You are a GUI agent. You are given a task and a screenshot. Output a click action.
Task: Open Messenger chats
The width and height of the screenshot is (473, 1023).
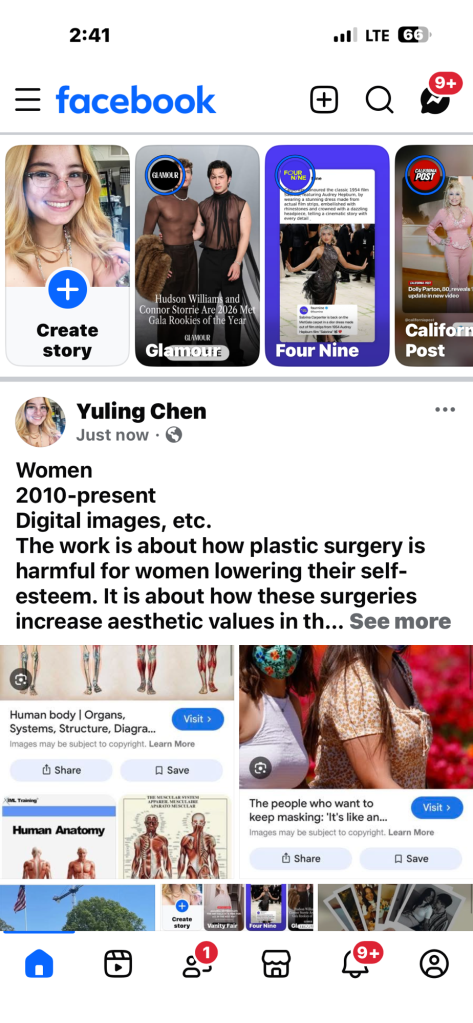click(x=435, y=100)
